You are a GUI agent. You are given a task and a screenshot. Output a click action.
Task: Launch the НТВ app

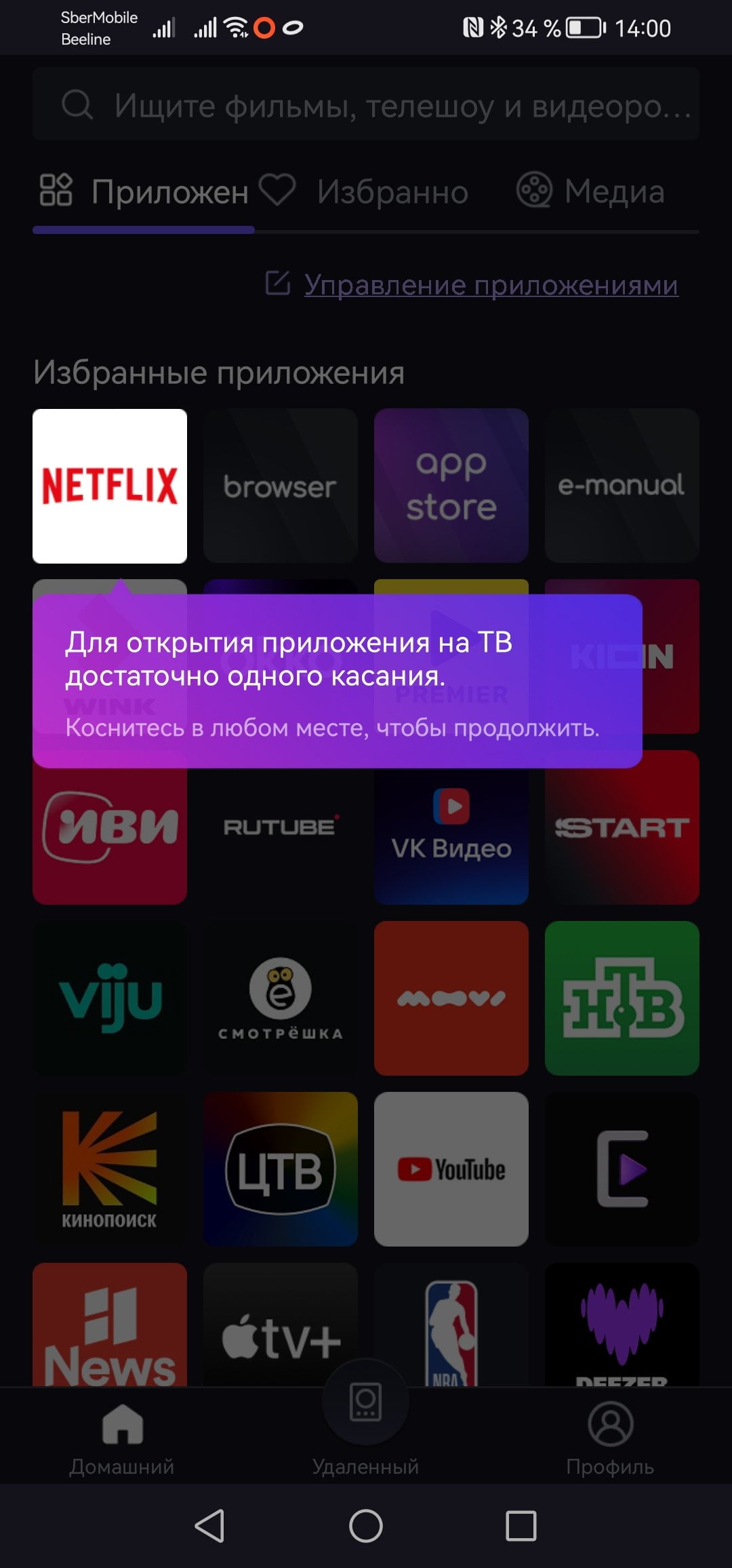pos(622,998)
